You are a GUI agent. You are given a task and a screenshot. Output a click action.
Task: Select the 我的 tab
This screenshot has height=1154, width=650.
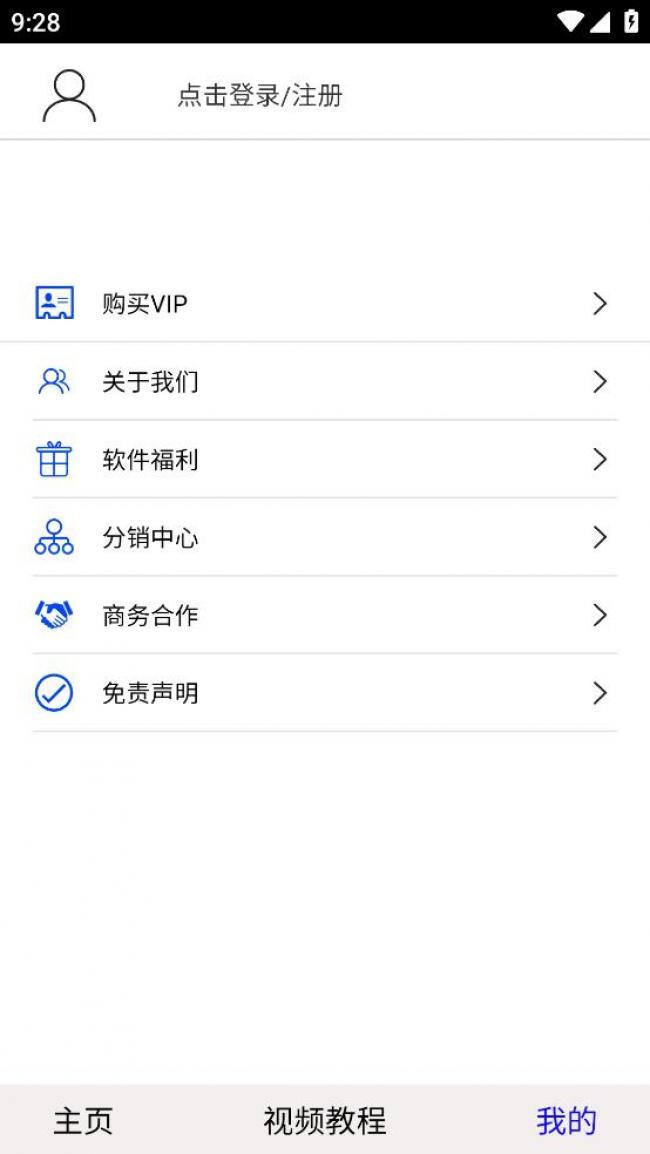point(566,1121)
